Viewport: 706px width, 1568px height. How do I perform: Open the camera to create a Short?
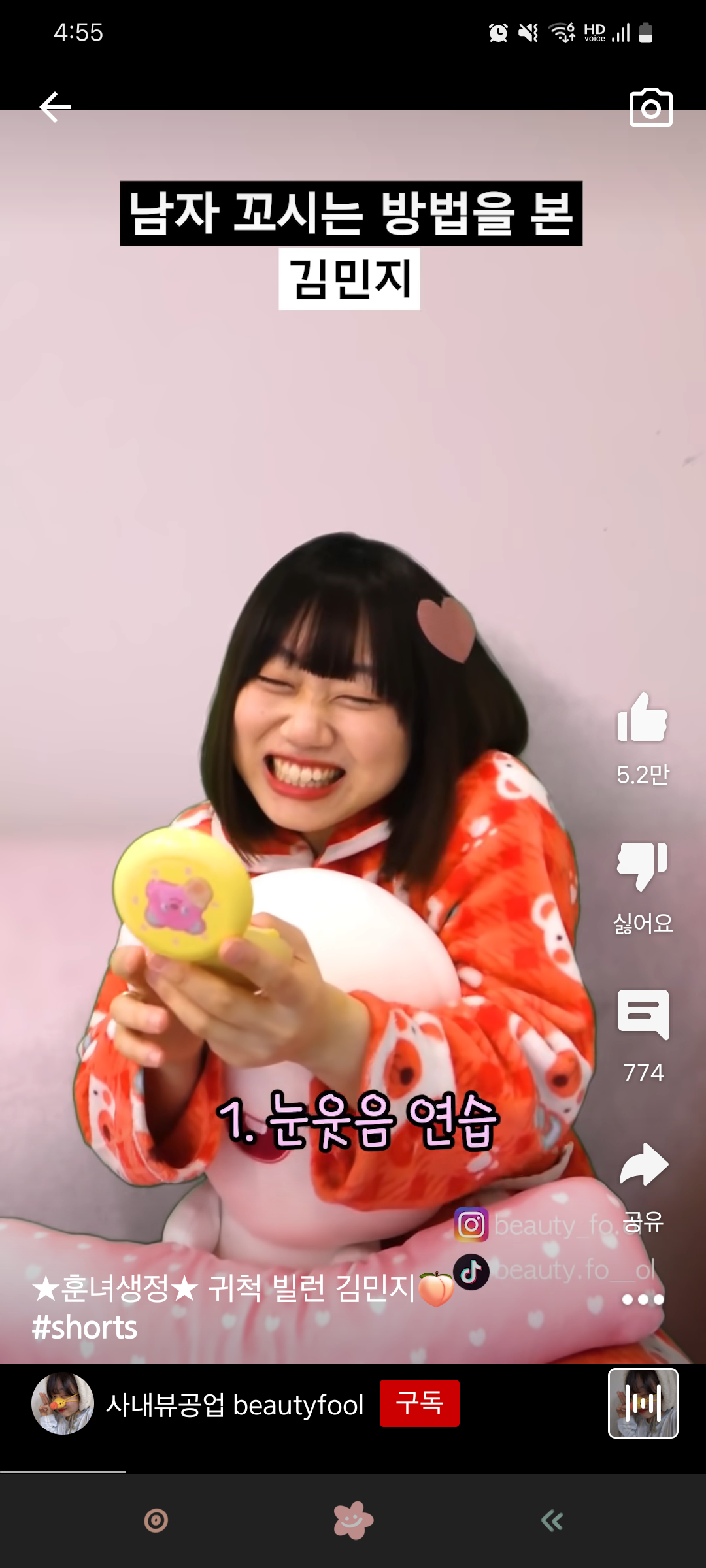pyautogui.click(x=650, y=107)
